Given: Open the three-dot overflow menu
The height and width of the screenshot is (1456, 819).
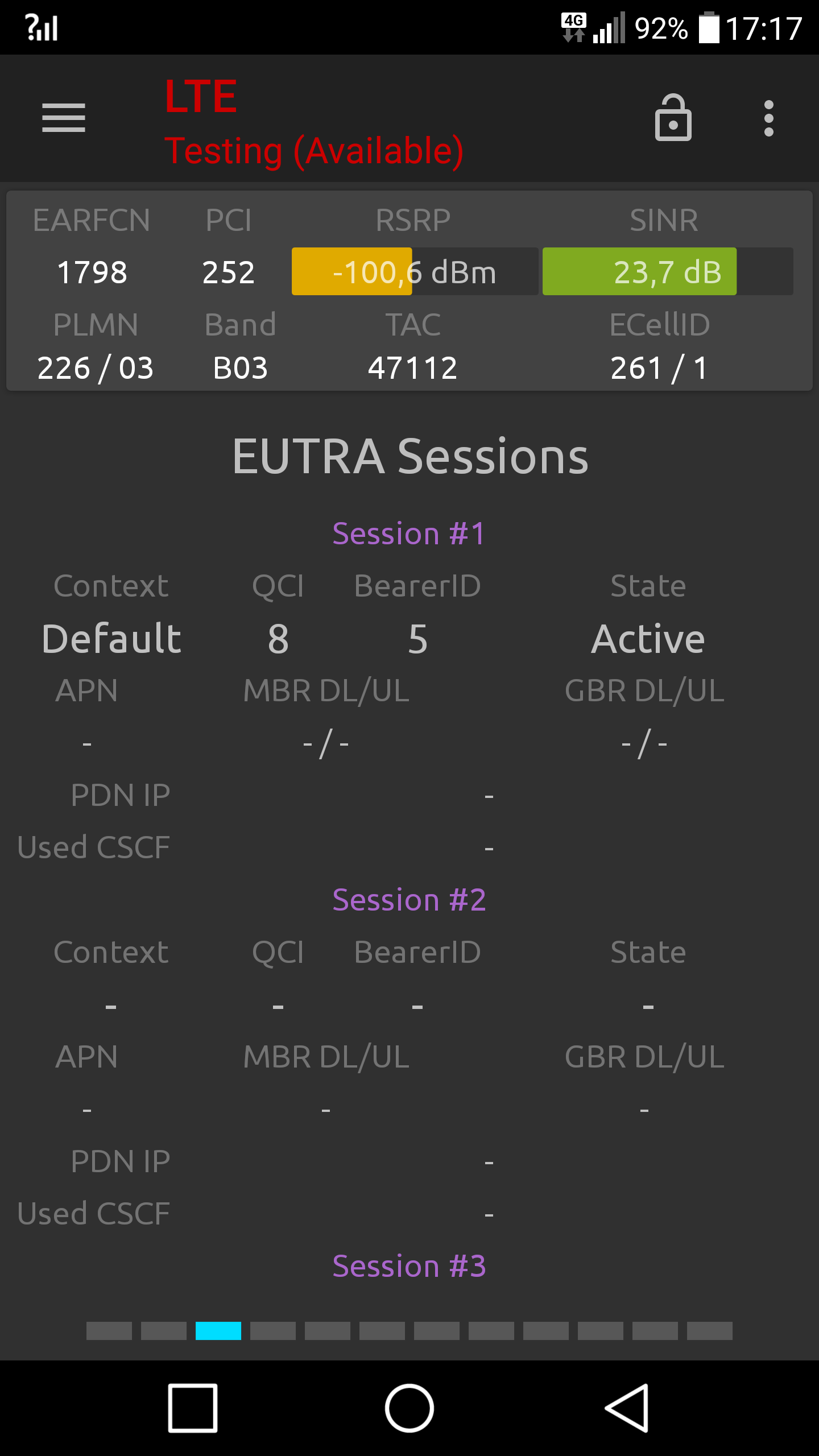Looking at the screenshot, I should (x=769, y=118).
